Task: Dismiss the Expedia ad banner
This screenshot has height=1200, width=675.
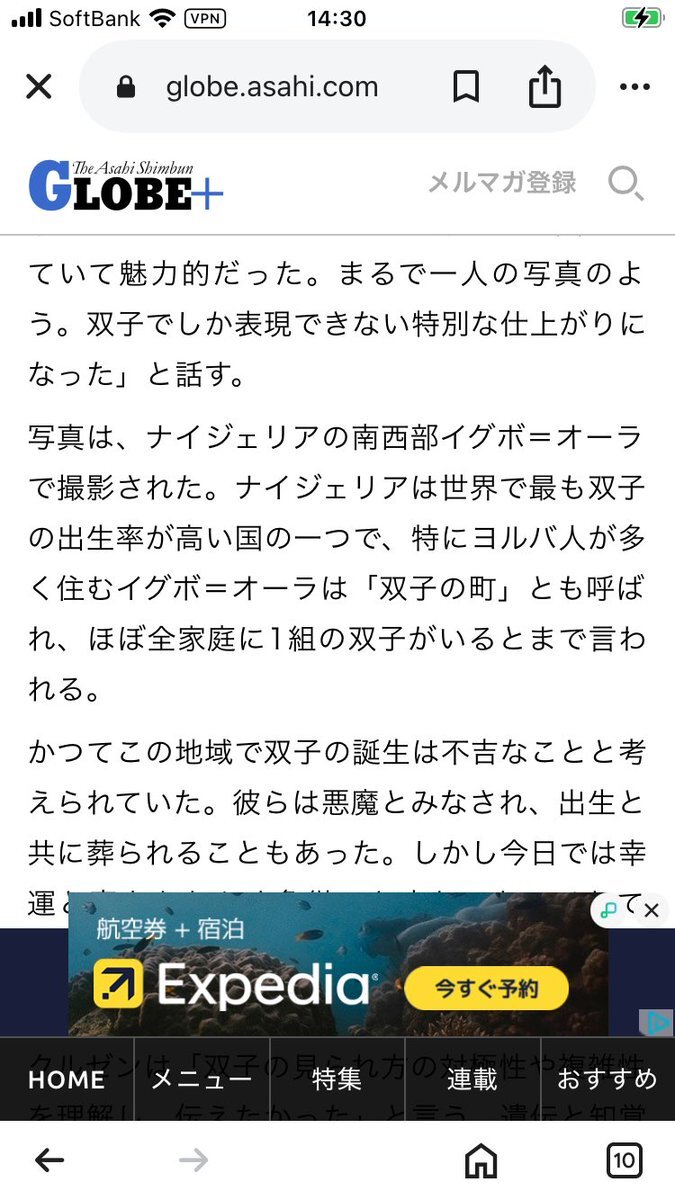Action: pos(651,910)
